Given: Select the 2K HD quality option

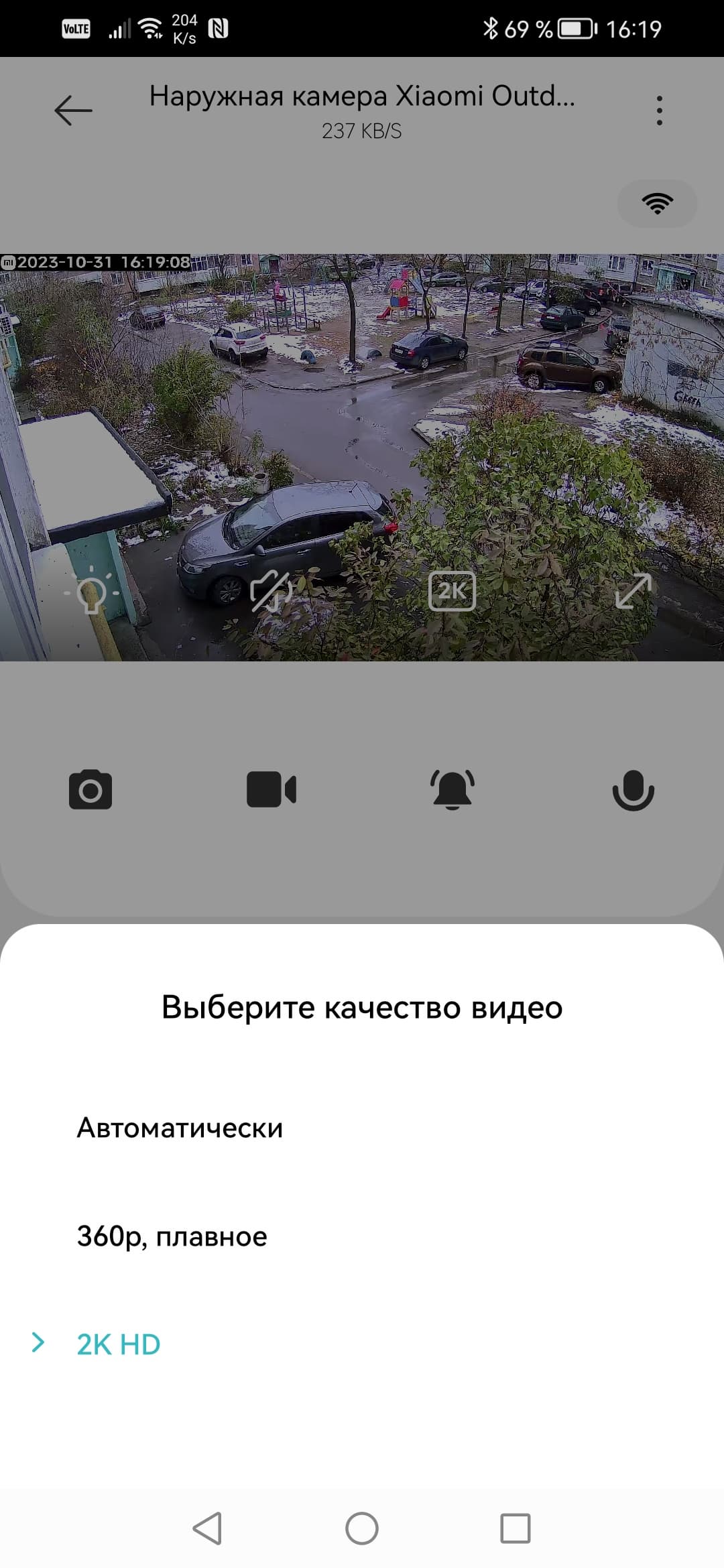Looking at the screenshot, I should [x=119, y=1345].
